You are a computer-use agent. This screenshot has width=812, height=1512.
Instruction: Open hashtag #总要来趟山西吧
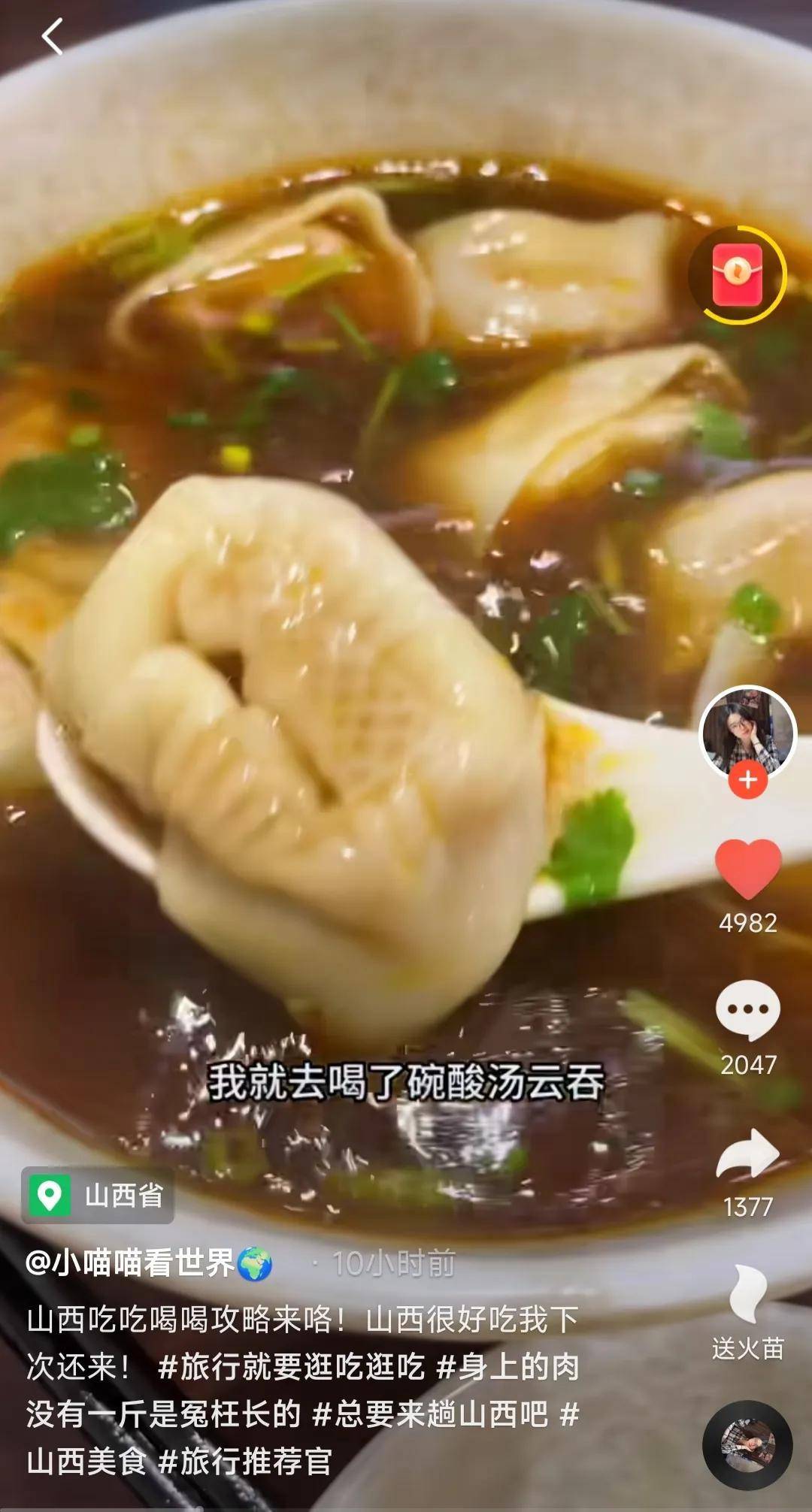click(430, 1414)
